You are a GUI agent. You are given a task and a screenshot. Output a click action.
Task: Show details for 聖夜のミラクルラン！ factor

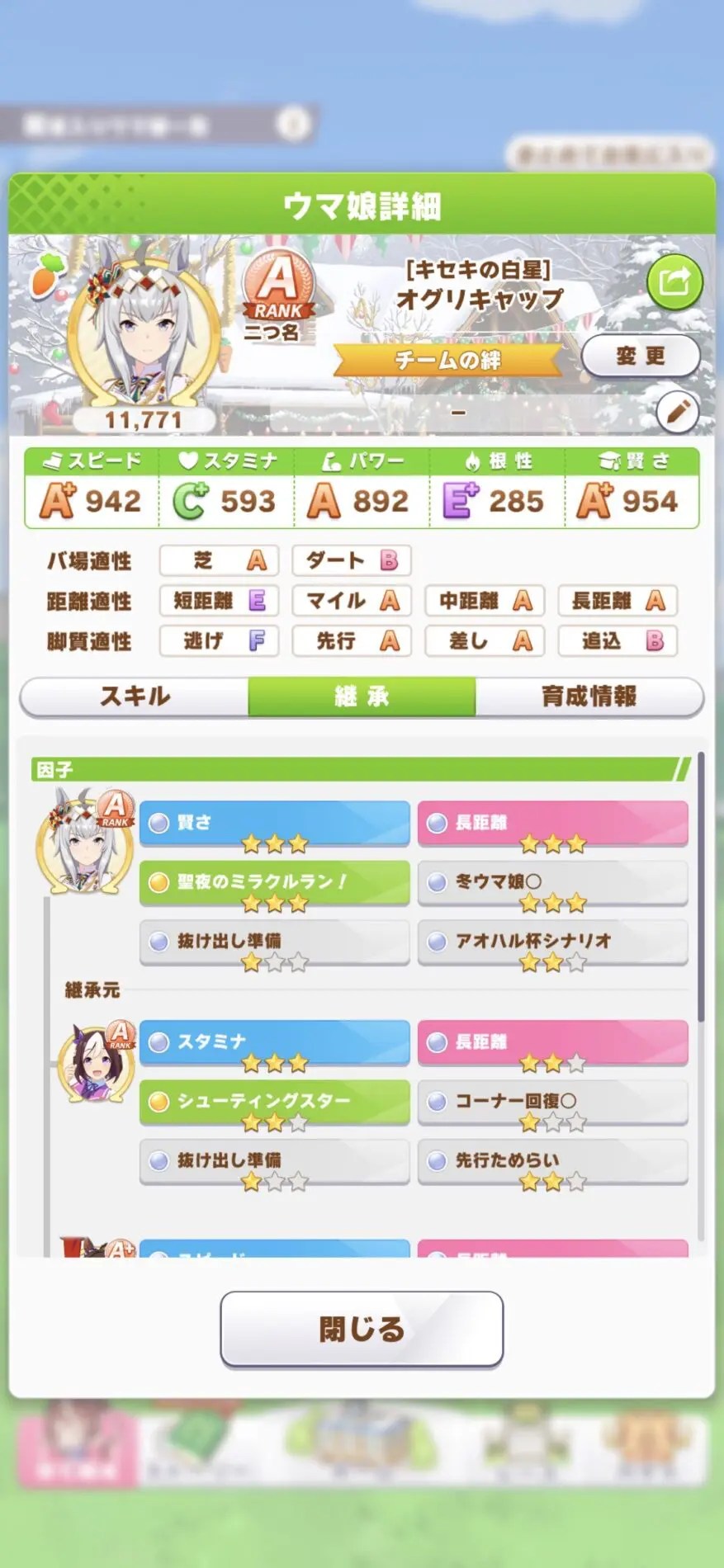[x=274, y=882]
